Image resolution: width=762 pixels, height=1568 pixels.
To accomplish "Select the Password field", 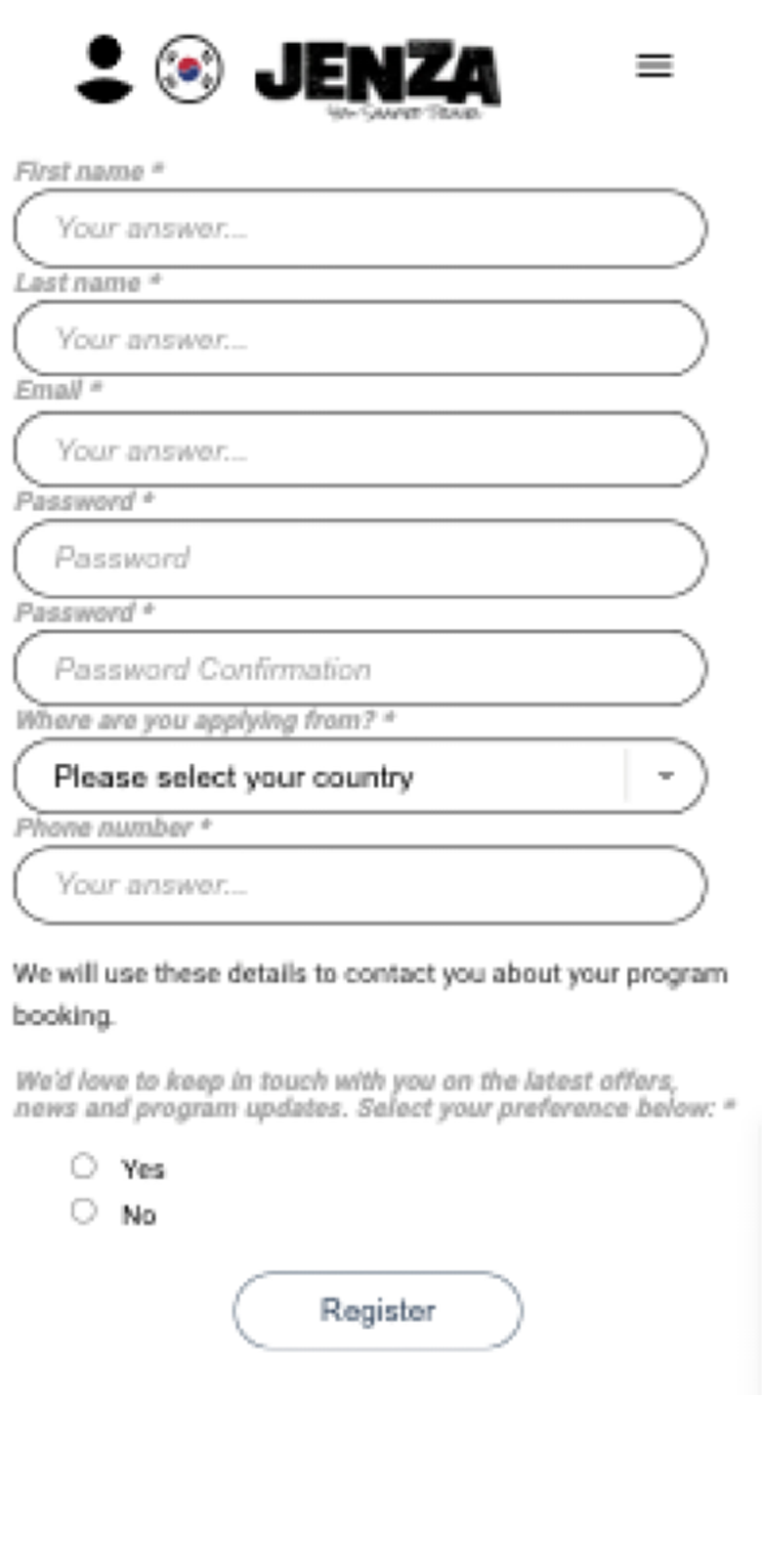I will pos(360,558).
